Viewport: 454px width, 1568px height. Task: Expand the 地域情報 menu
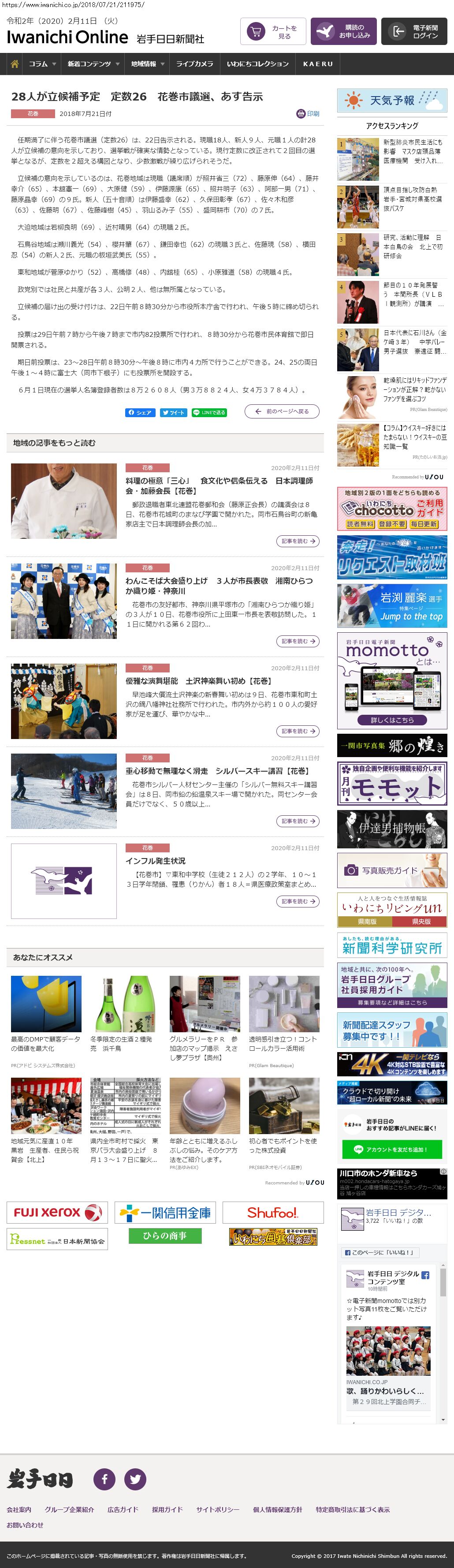[147, 64]
